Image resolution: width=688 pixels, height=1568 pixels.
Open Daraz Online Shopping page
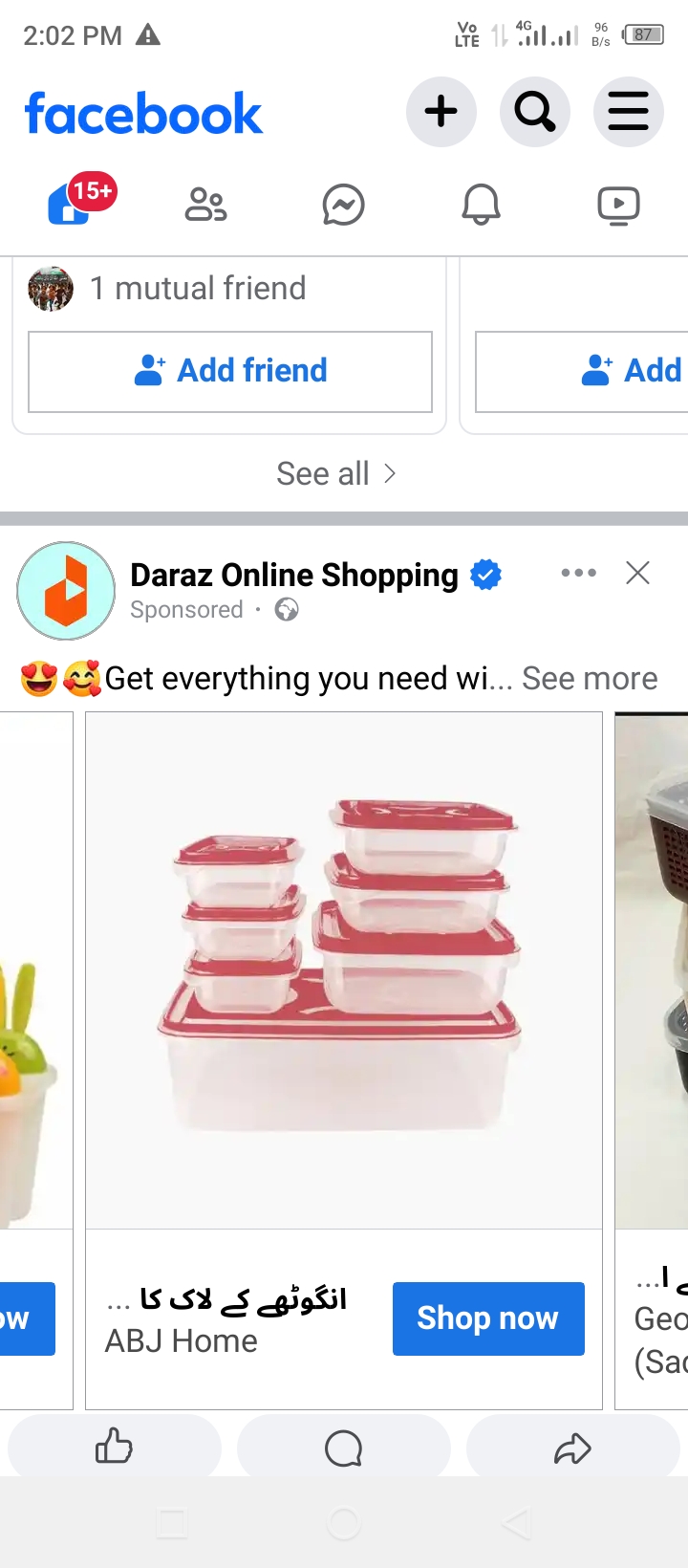294,575
